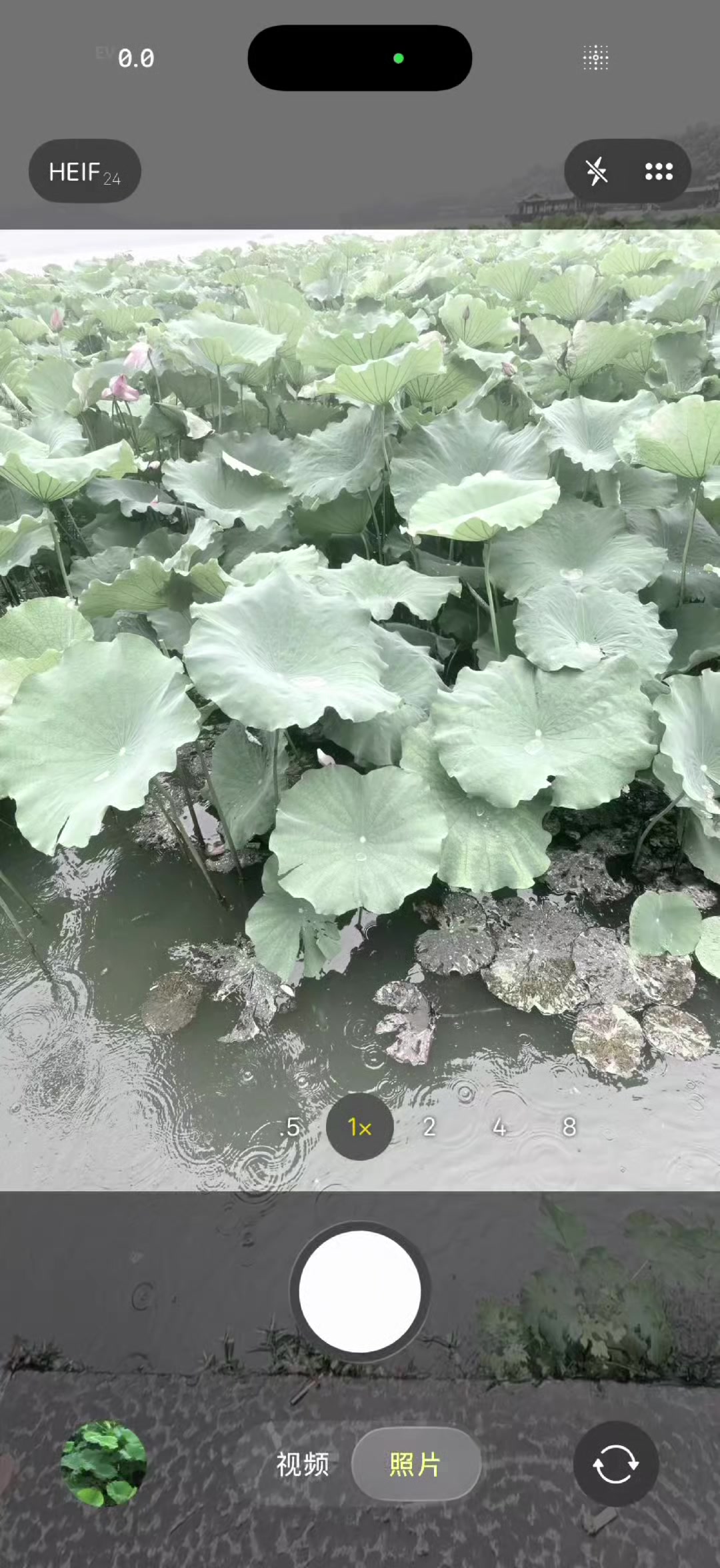Switch to 视频 video mode
The width and height of the screenshot is (720, 1568).
(x=303, y=1464)
